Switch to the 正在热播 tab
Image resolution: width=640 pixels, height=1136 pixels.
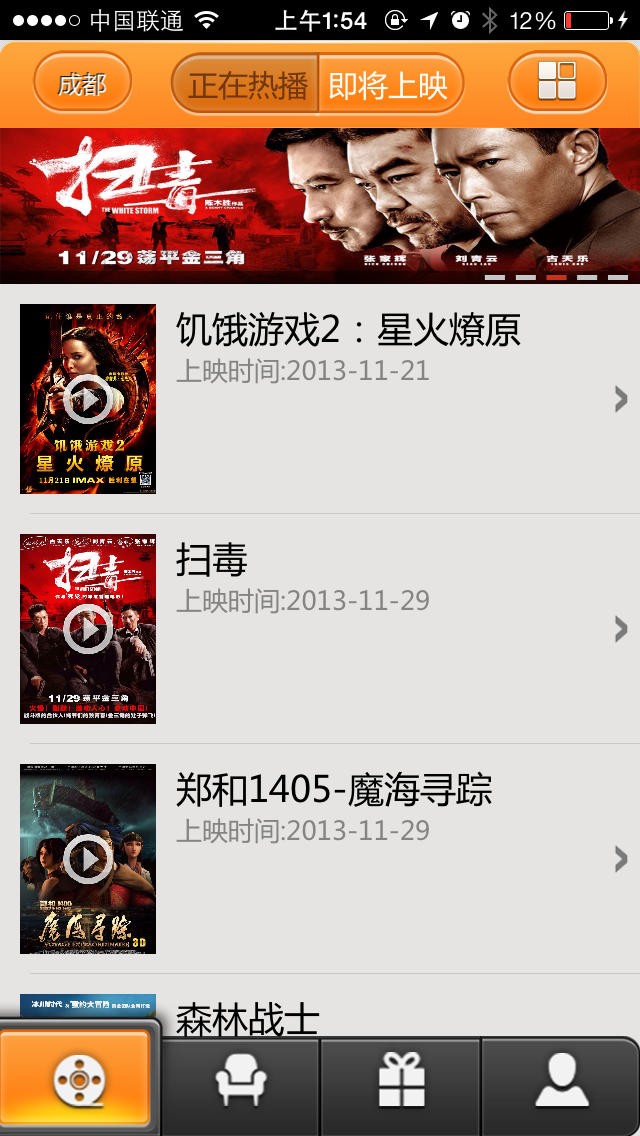246,84
